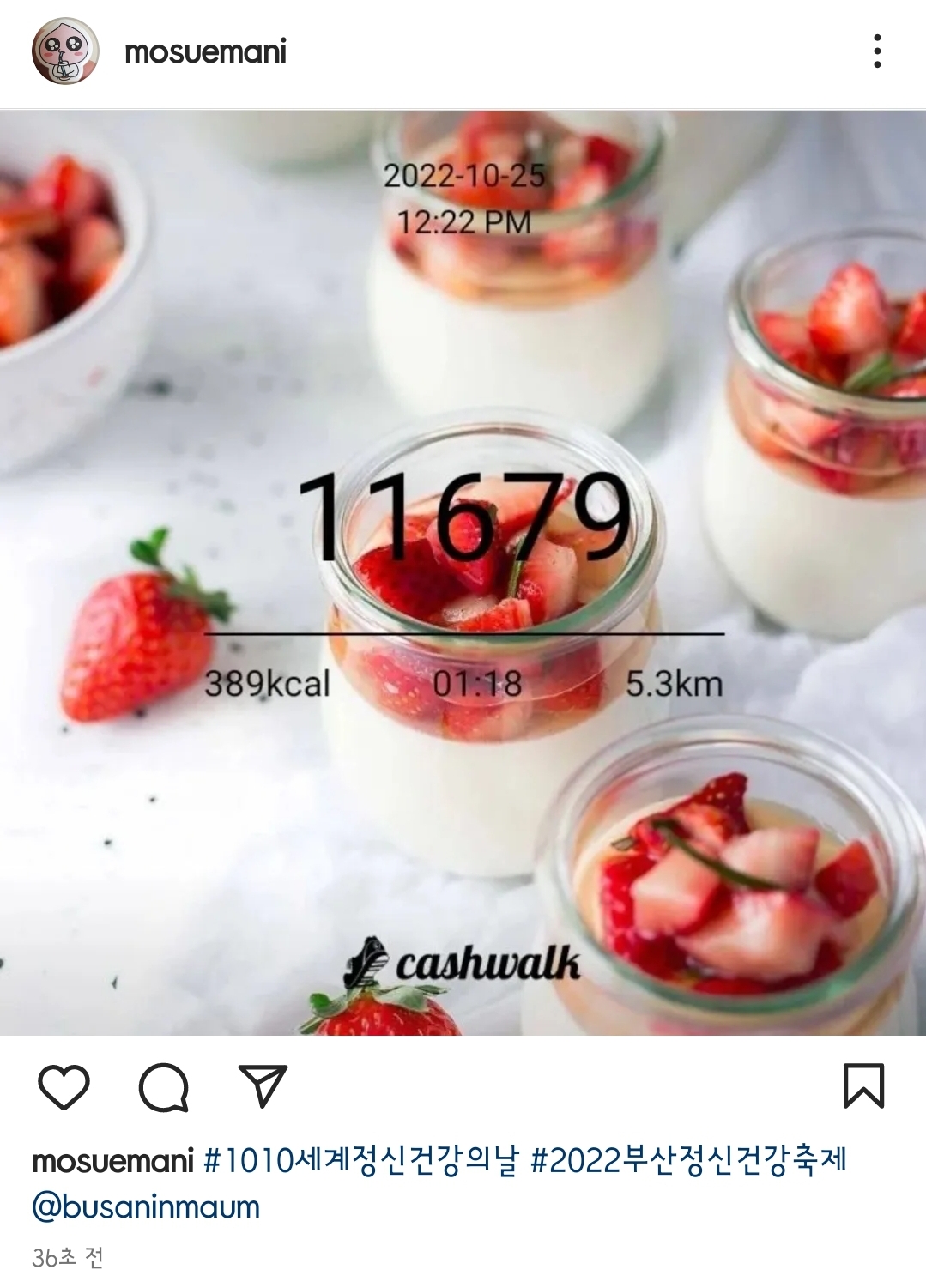Tap the cashwalk step count photo

pos(463,572)
